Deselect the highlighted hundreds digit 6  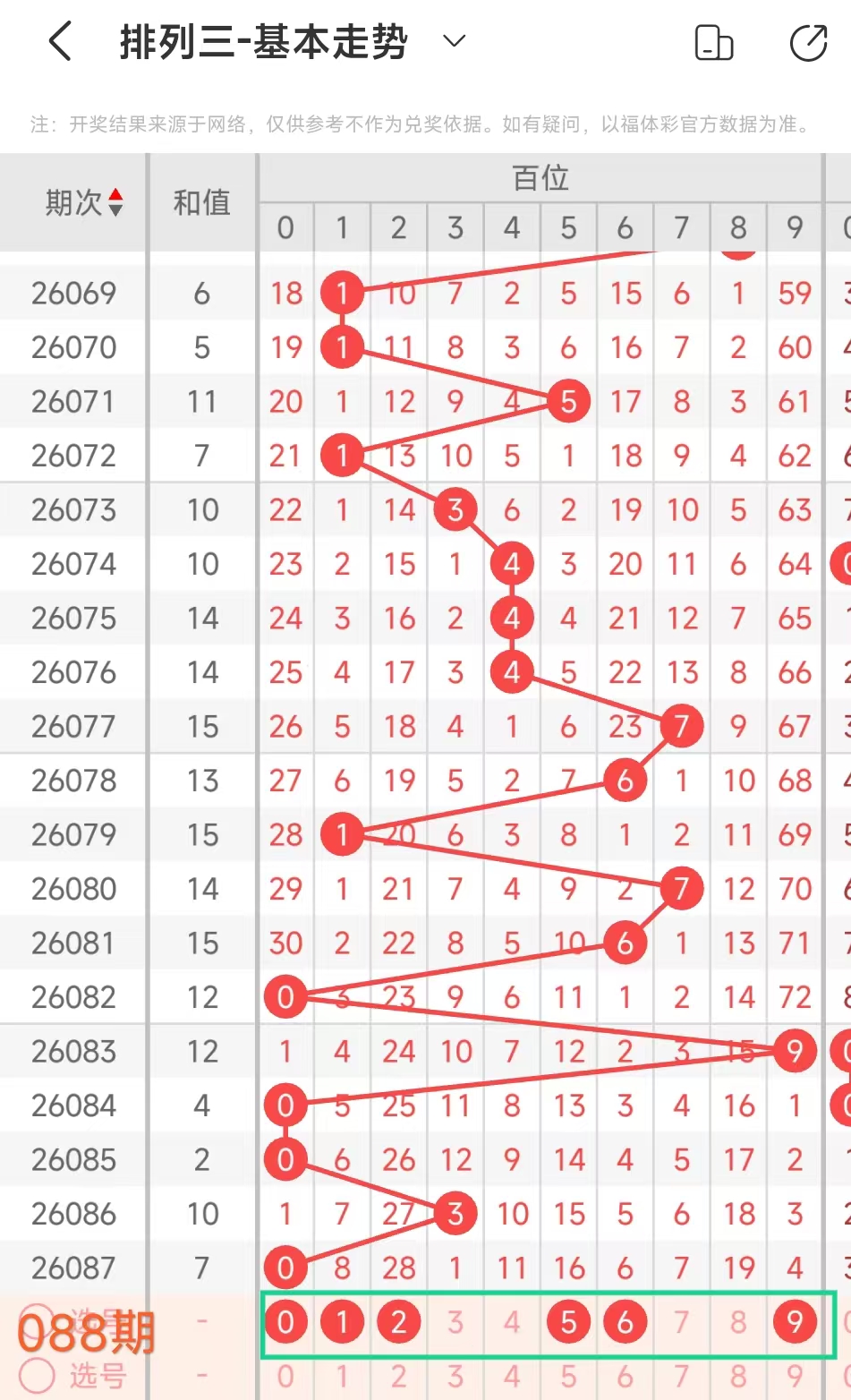(625, 1322)
